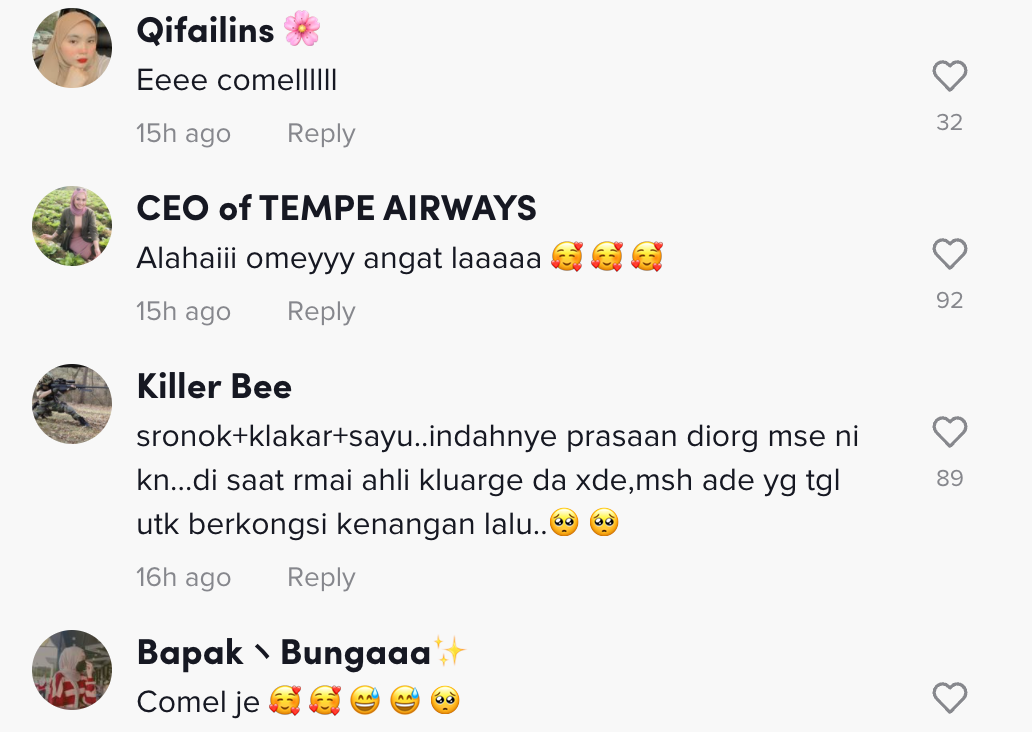Visit Bapak Bungaaa's profile avatar
The image size is (1032, 732).
coord(72,670)
